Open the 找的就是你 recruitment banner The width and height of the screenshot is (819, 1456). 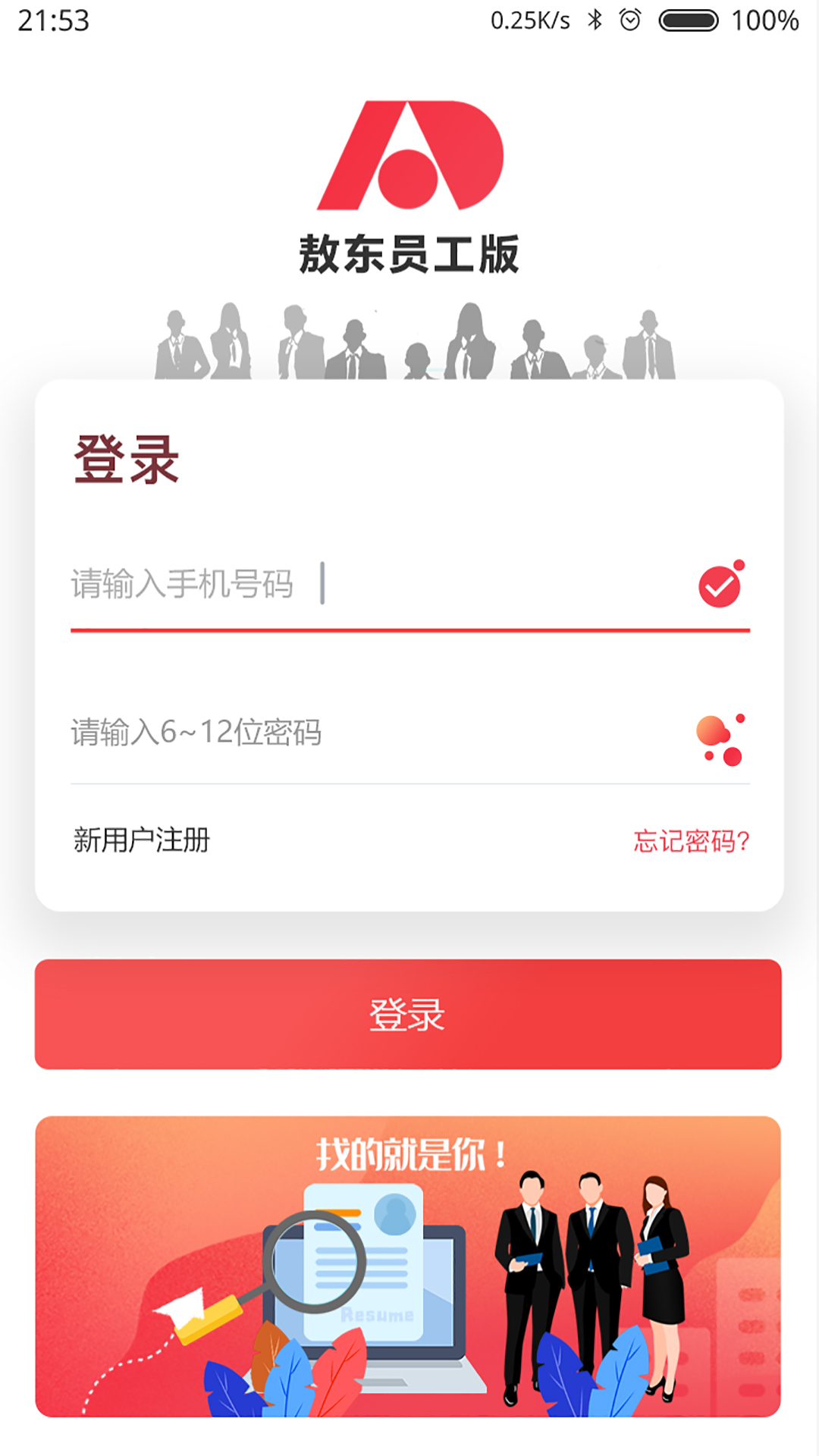click(x=408, y=1266)
